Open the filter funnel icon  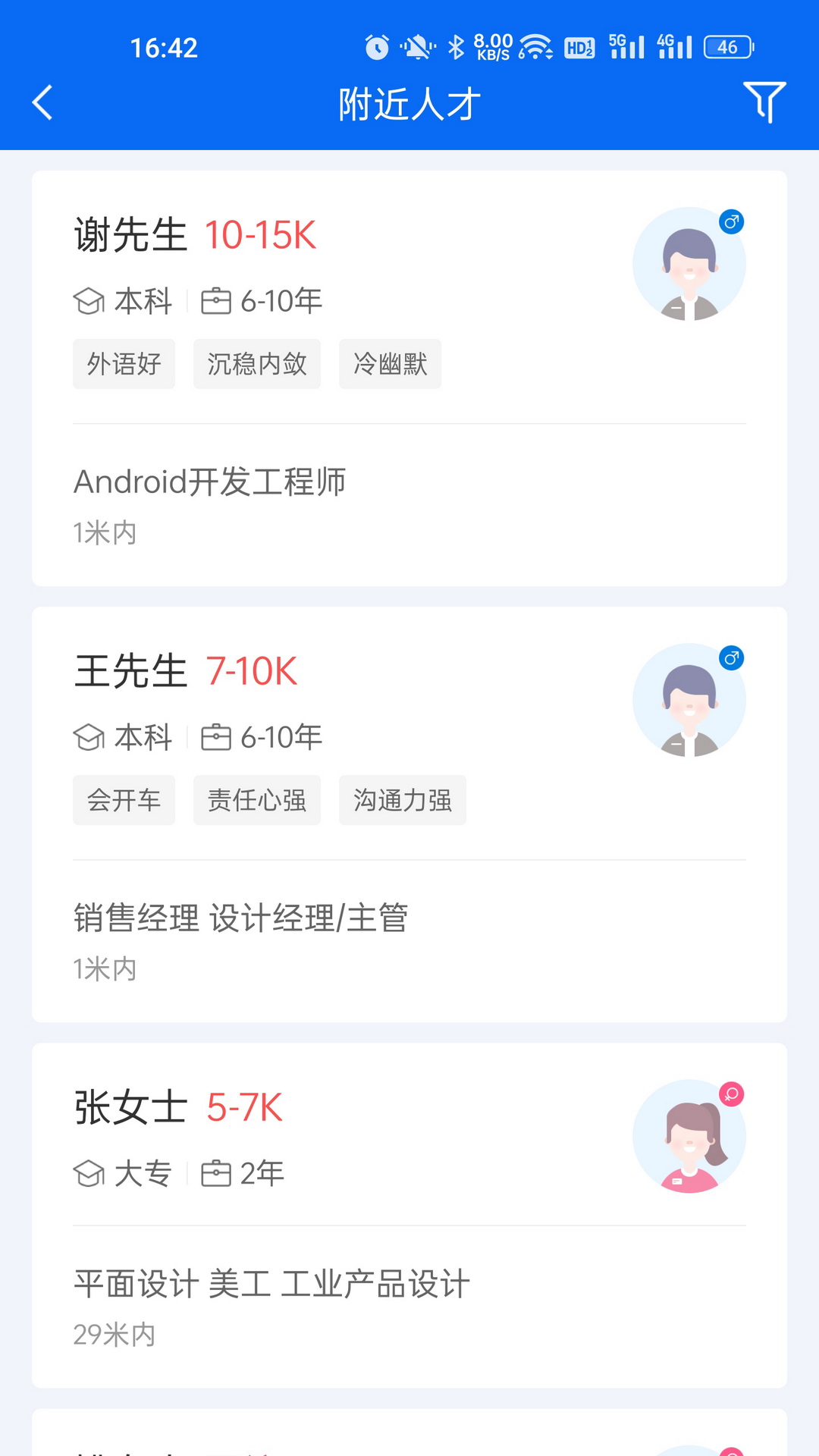click(764, 102)
